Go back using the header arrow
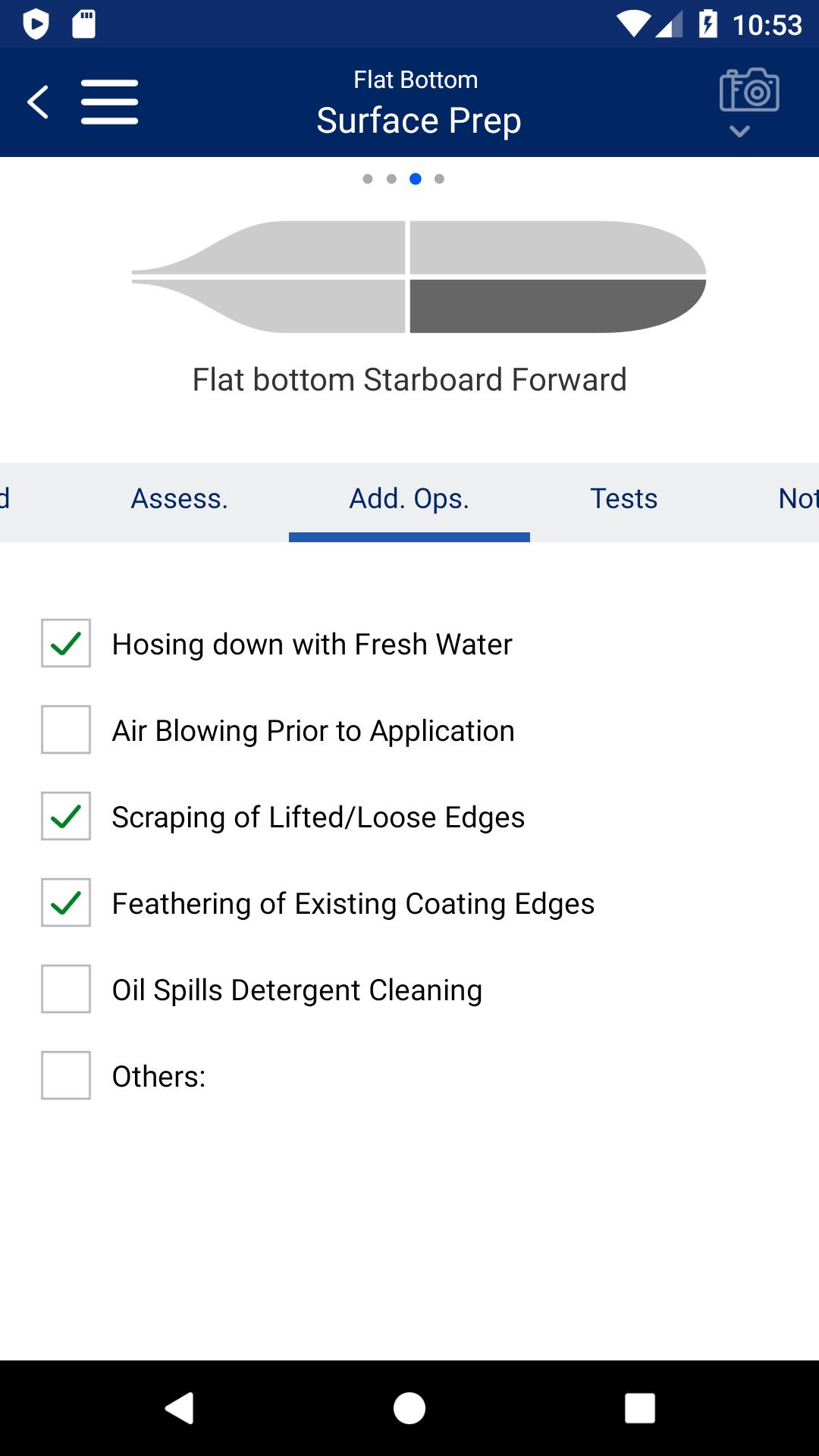Image resolution: width=819 pixels, height=1456 pixels. (x=38, y=102)
